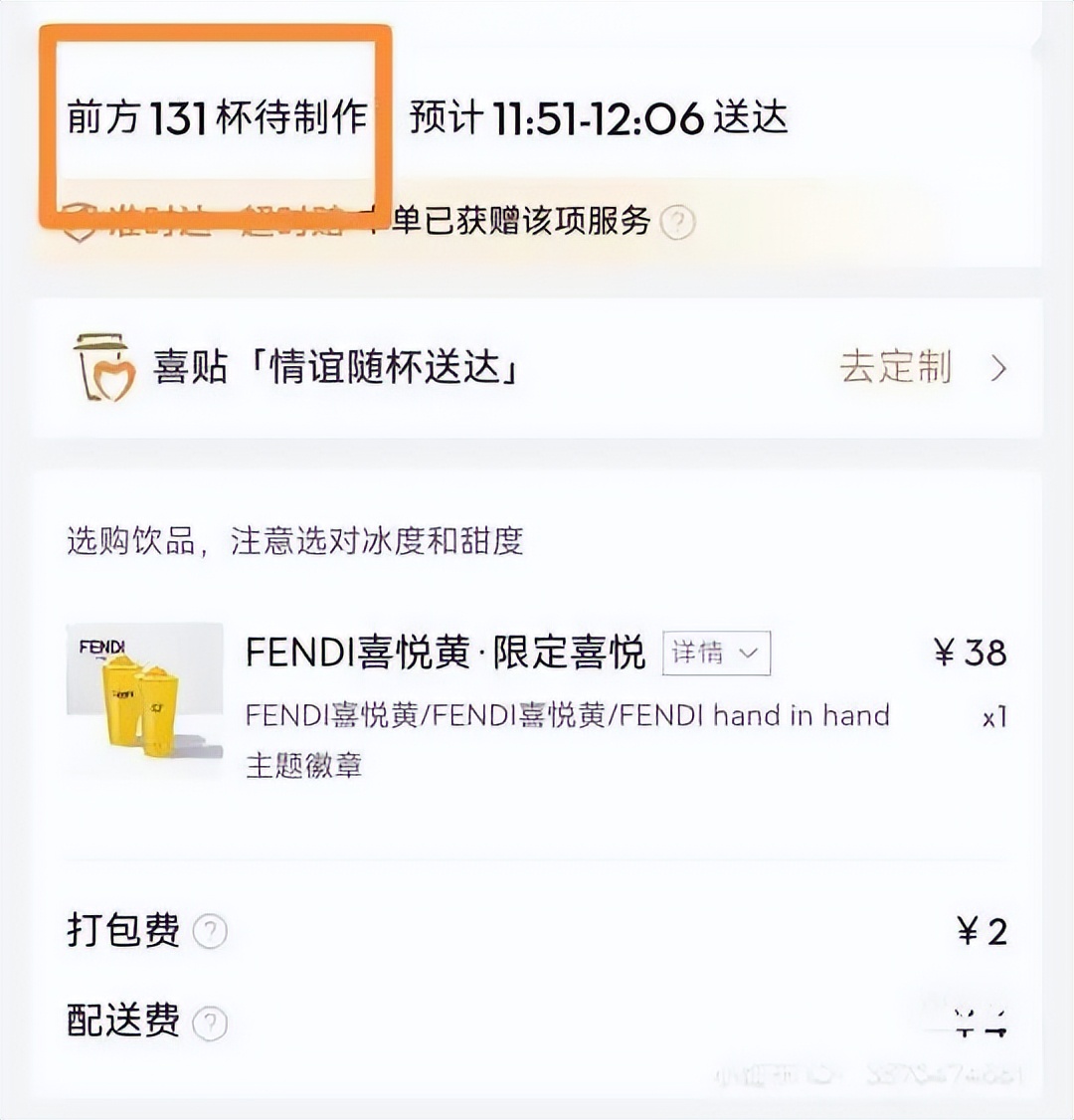
Task: Tap the ¥38 price label
Action: coord(970,653)
